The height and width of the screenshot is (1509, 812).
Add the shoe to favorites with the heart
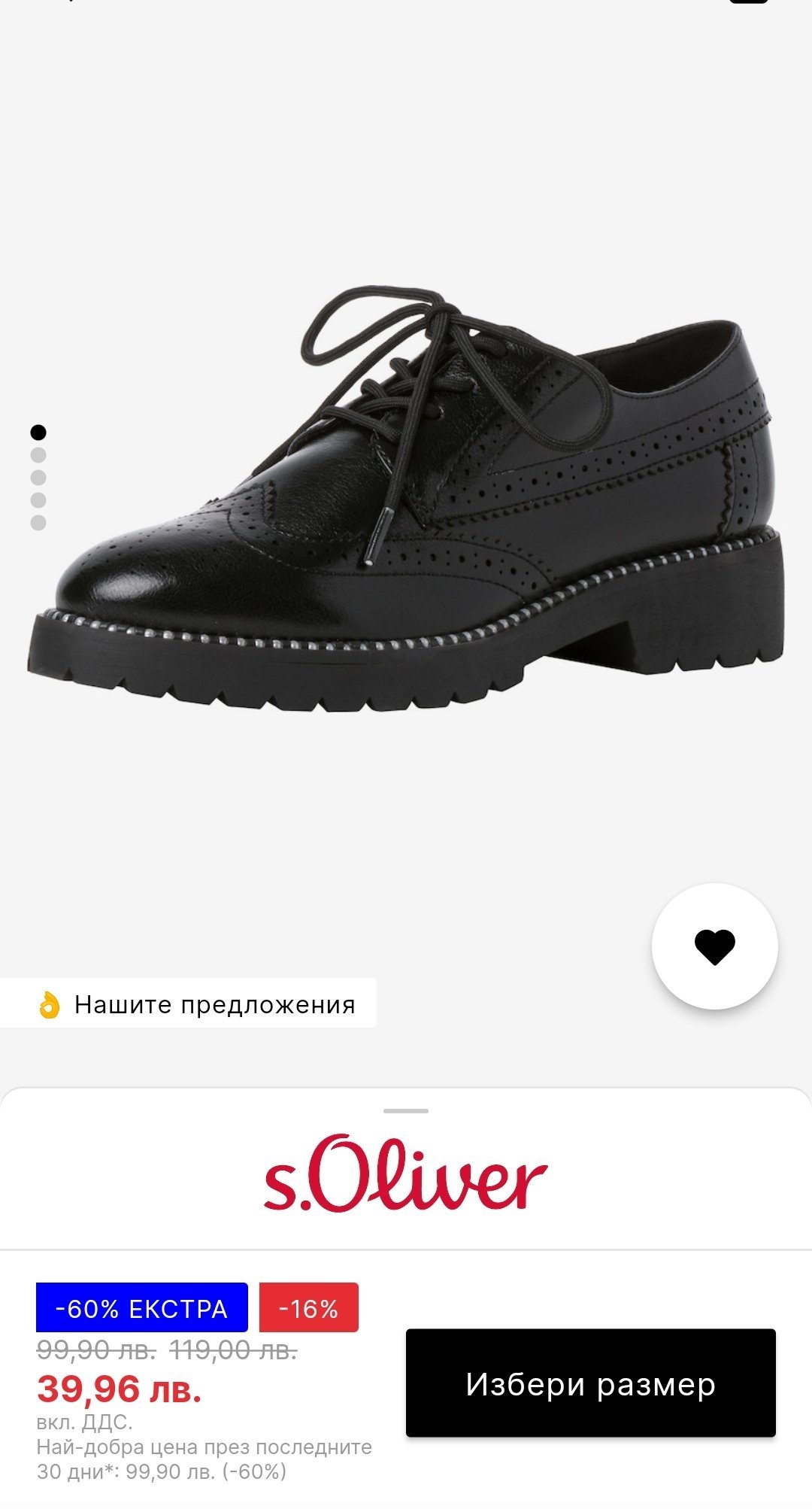pyautogui.click(x=714, y=946)
